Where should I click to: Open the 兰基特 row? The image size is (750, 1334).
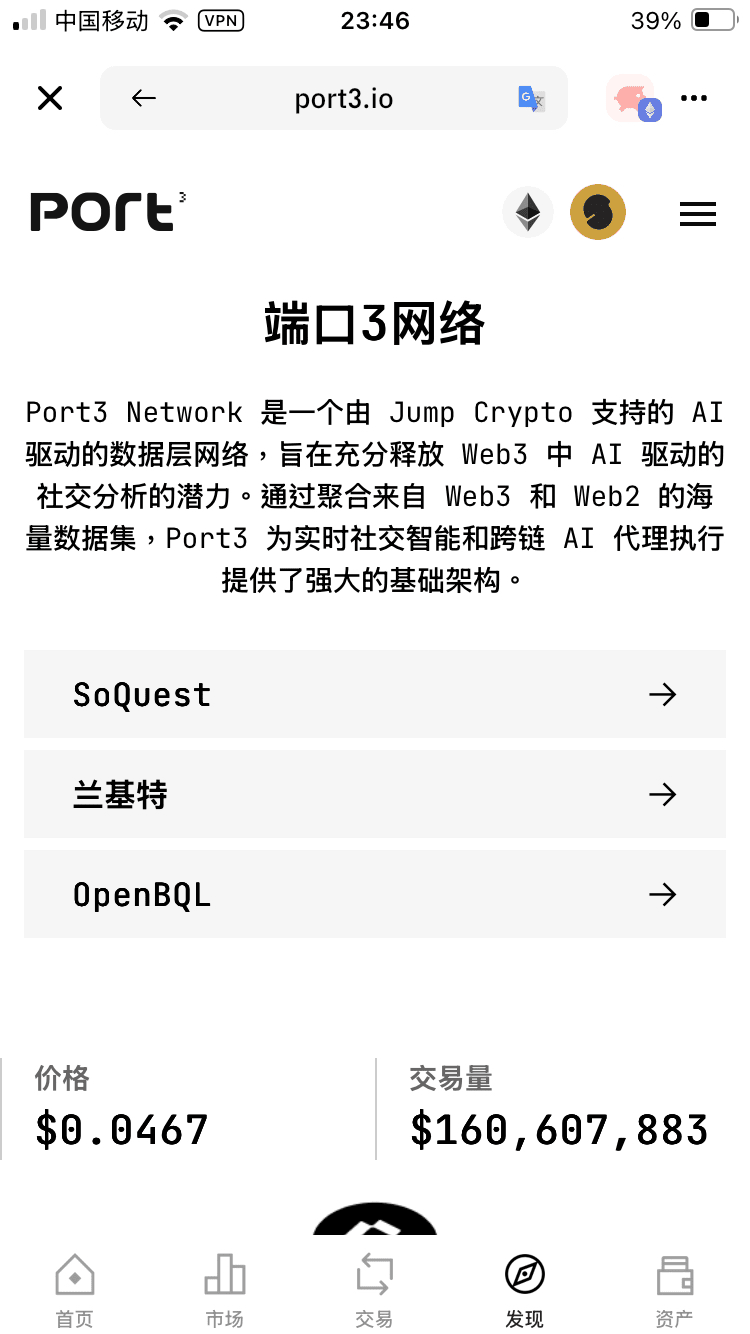click(375, 794)
